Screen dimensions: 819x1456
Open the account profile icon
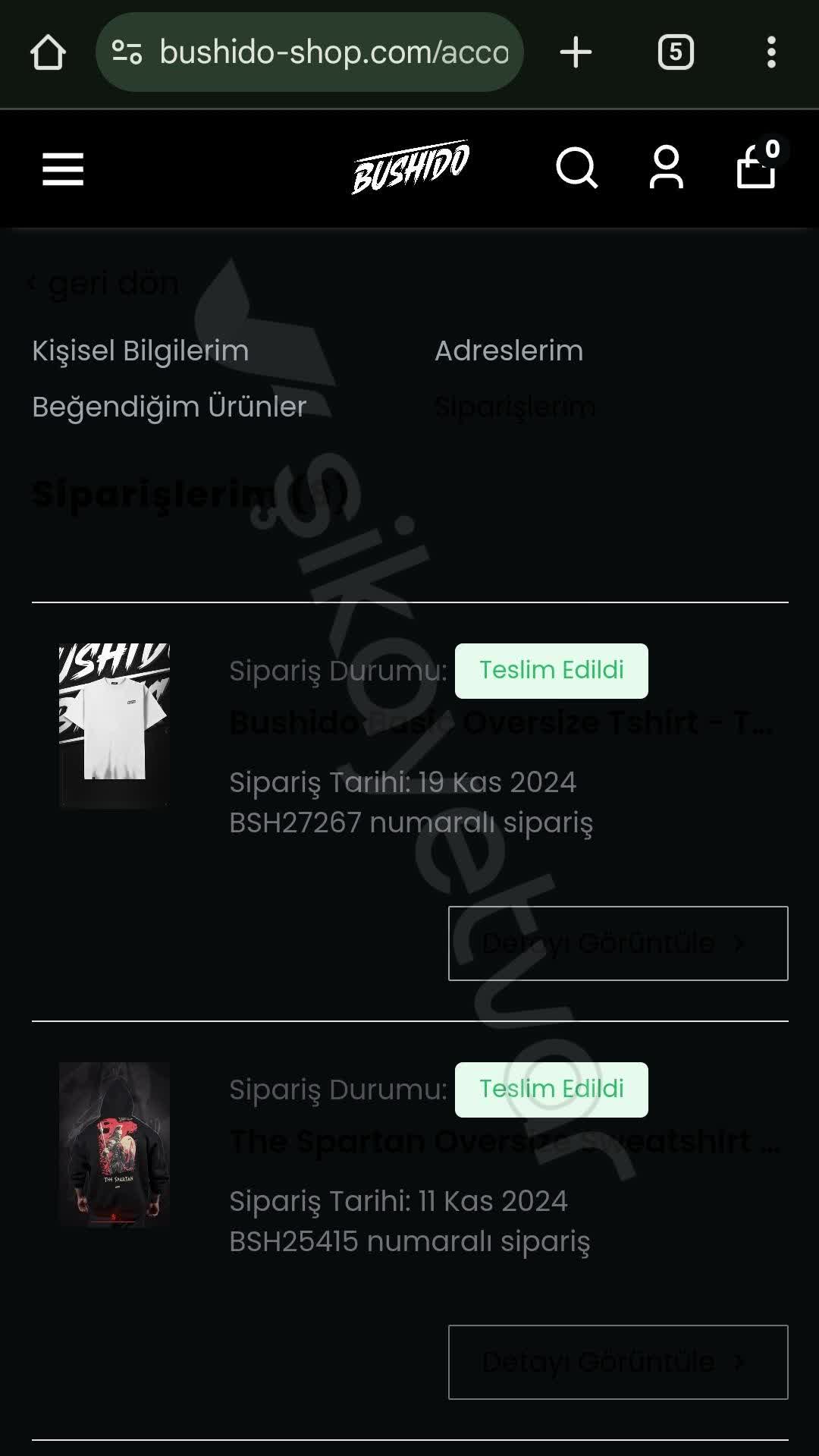[666, 168]
